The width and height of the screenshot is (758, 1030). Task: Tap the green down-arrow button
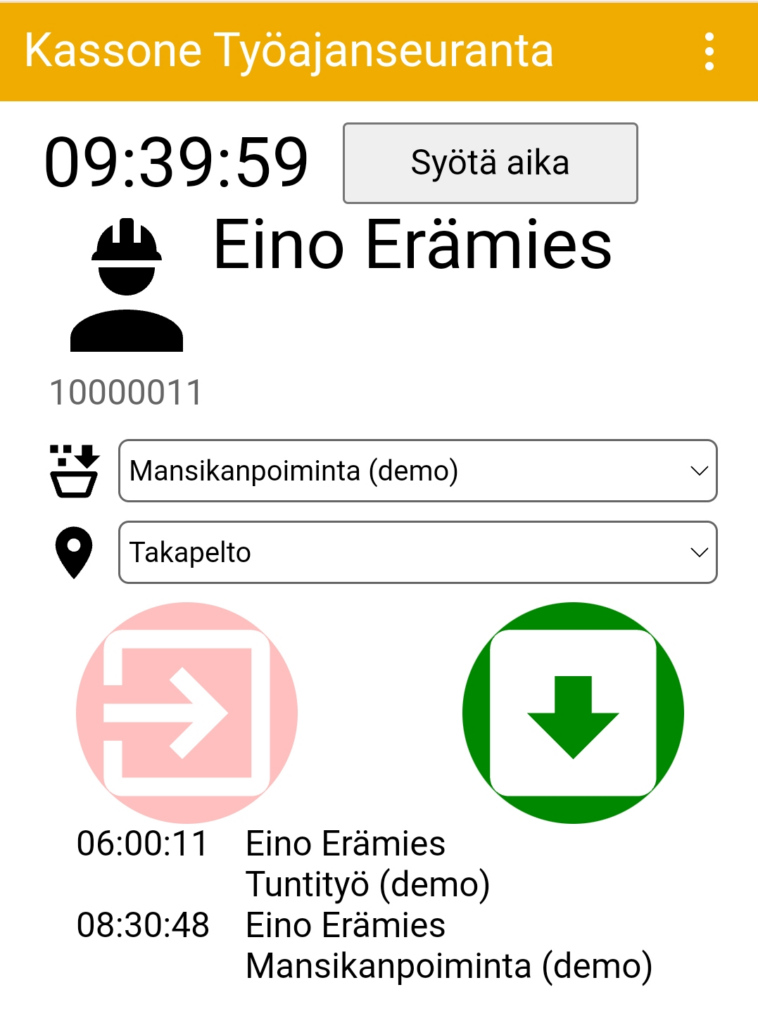click(x=573, y=713)
